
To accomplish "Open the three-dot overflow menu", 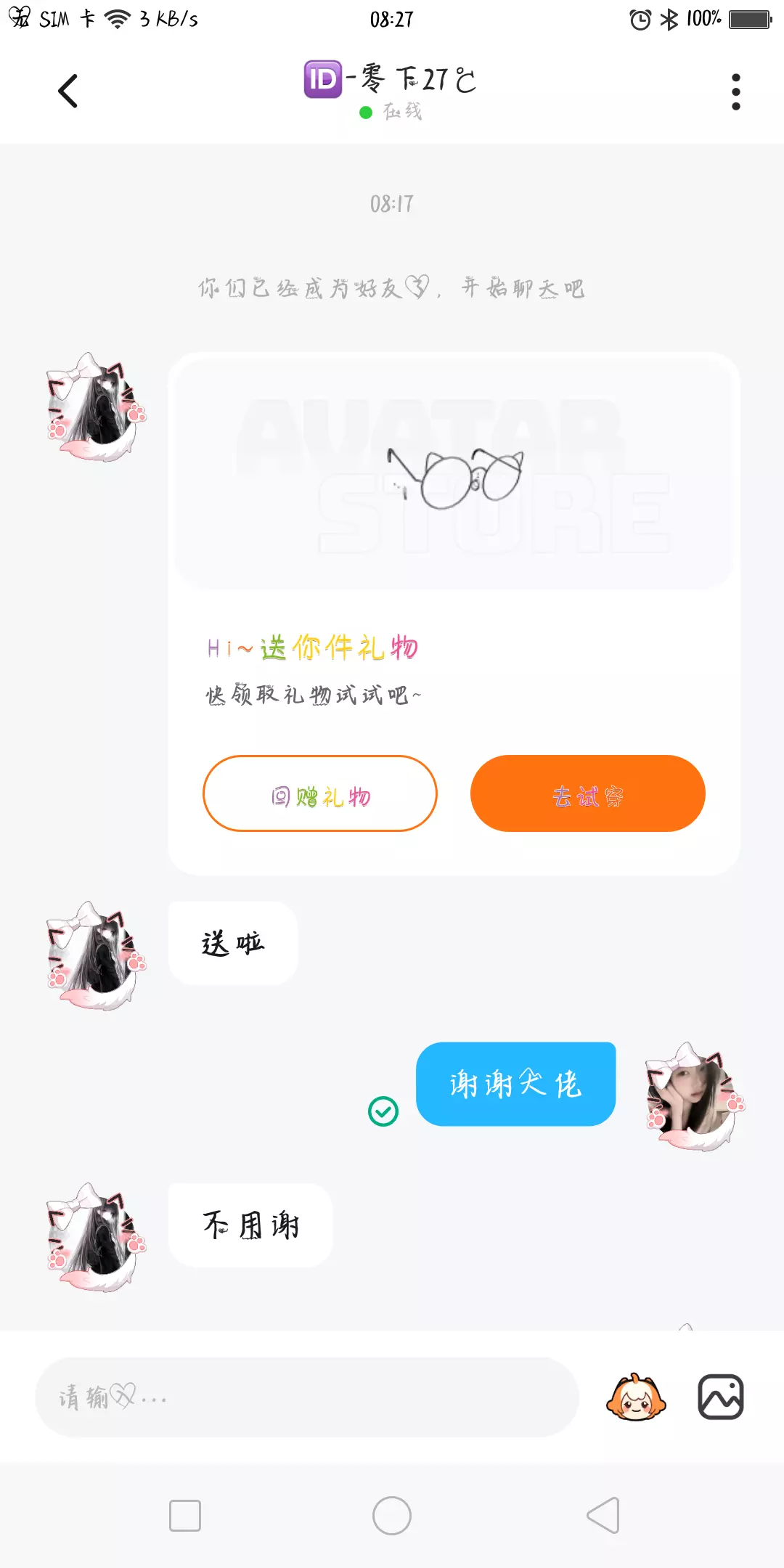I will [736, 91].
